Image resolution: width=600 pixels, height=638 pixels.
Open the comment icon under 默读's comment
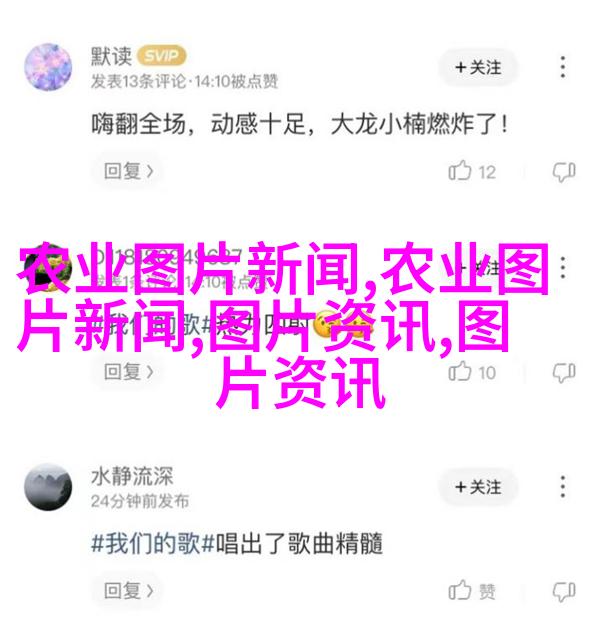564,172
